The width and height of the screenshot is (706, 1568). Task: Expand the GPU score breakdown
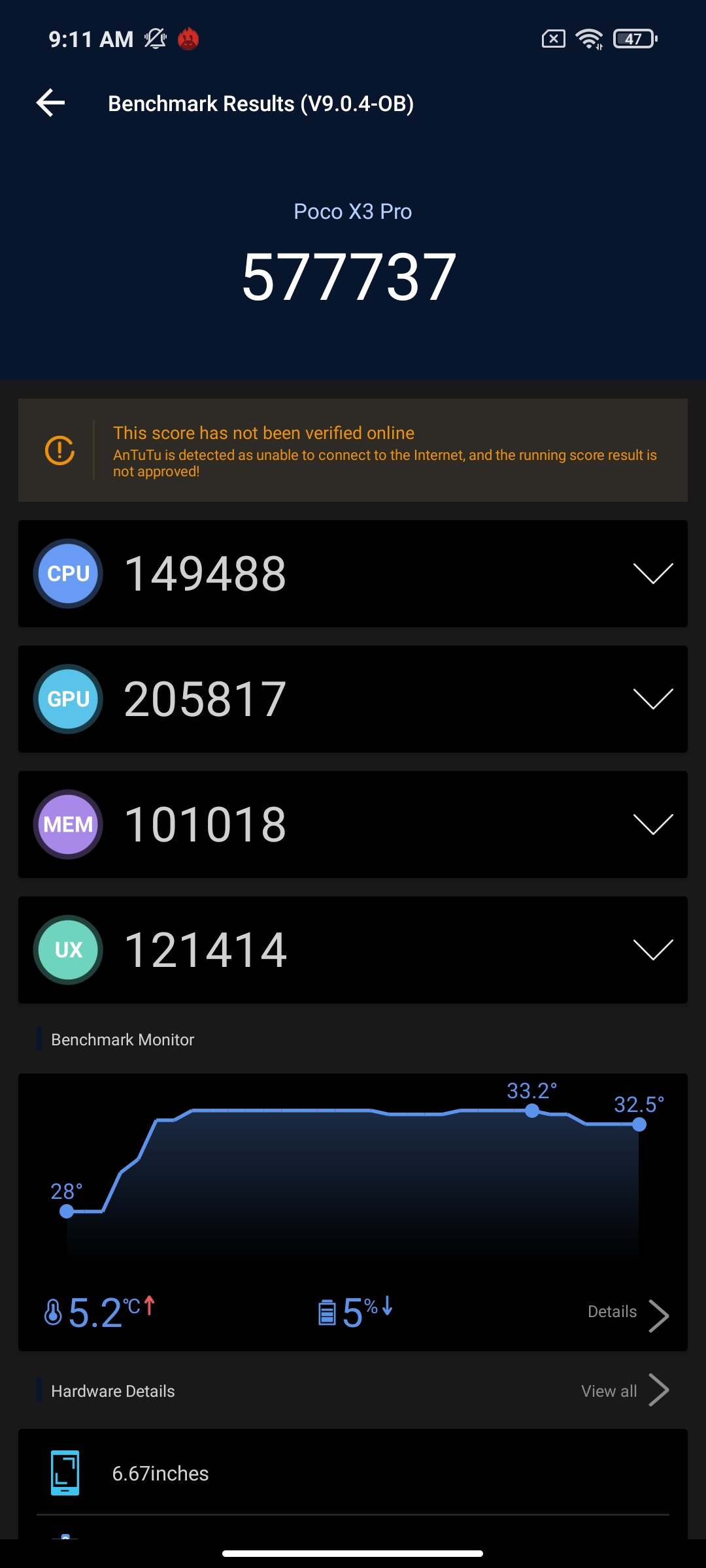pyautogui.click(x=652, y=699)
